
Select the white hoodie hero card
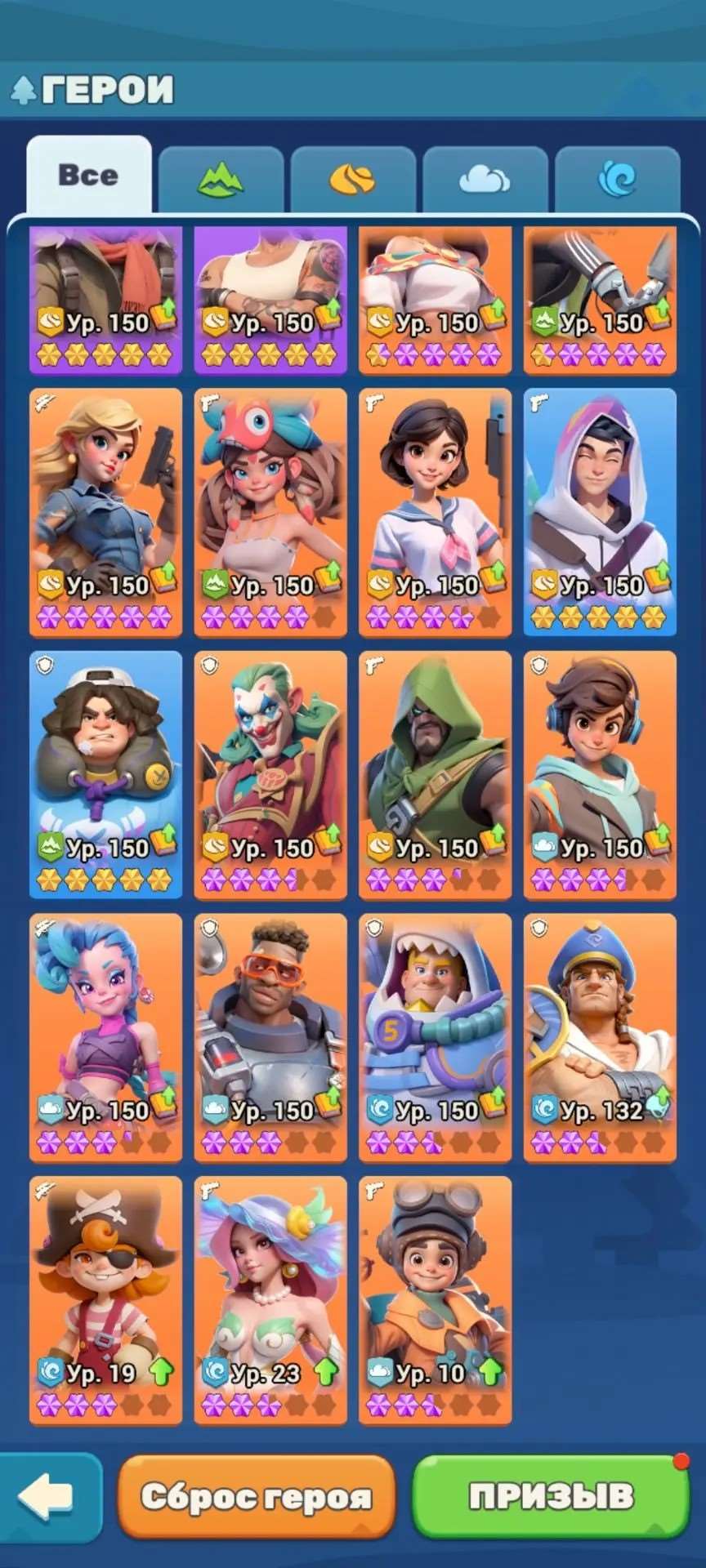pos(600,512)
